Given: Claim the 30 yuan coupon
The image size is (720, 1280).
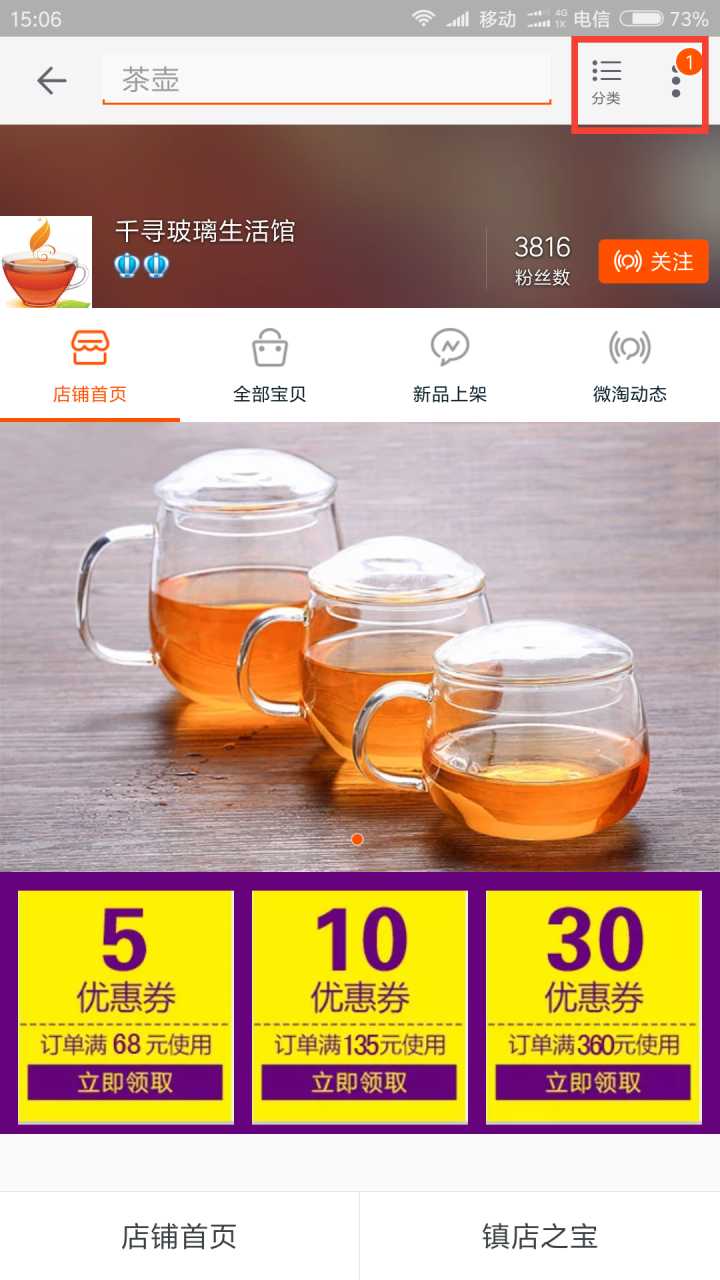Looking at the screenshot, I should [593, 1082].
